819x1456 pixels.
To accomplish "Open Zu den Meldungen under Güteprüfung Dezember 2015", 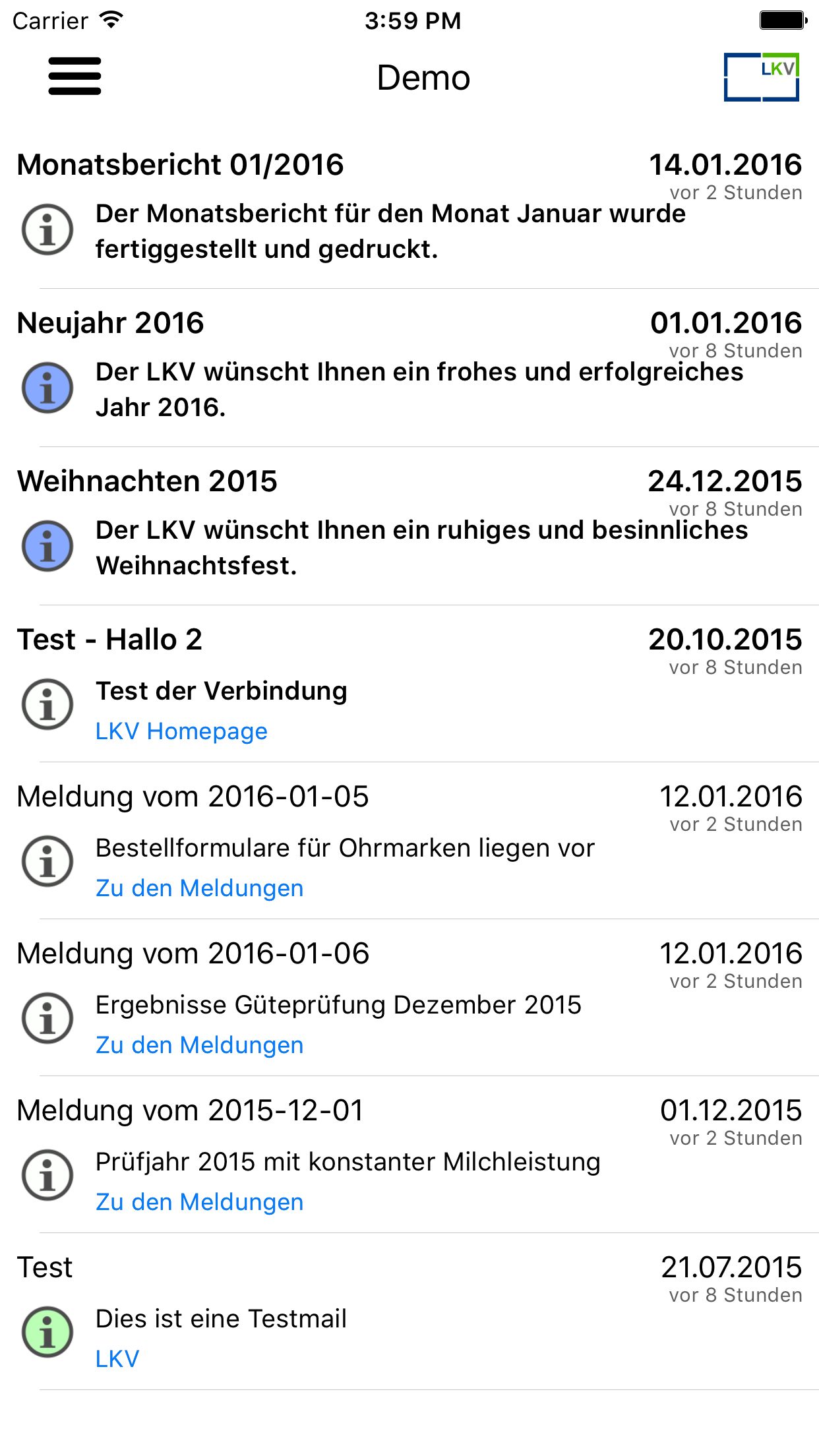I will pyautogui.click(x=199, y=1045).
